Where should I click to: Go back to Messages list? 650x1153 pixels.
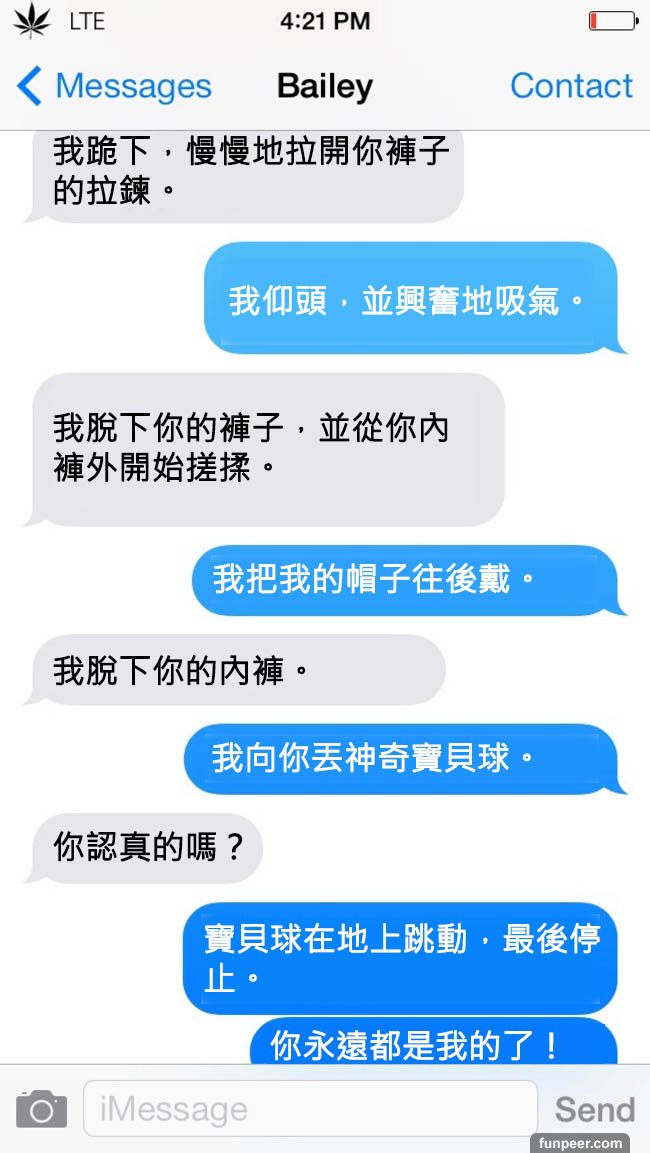pyautogui.click(x=113, y=86)
